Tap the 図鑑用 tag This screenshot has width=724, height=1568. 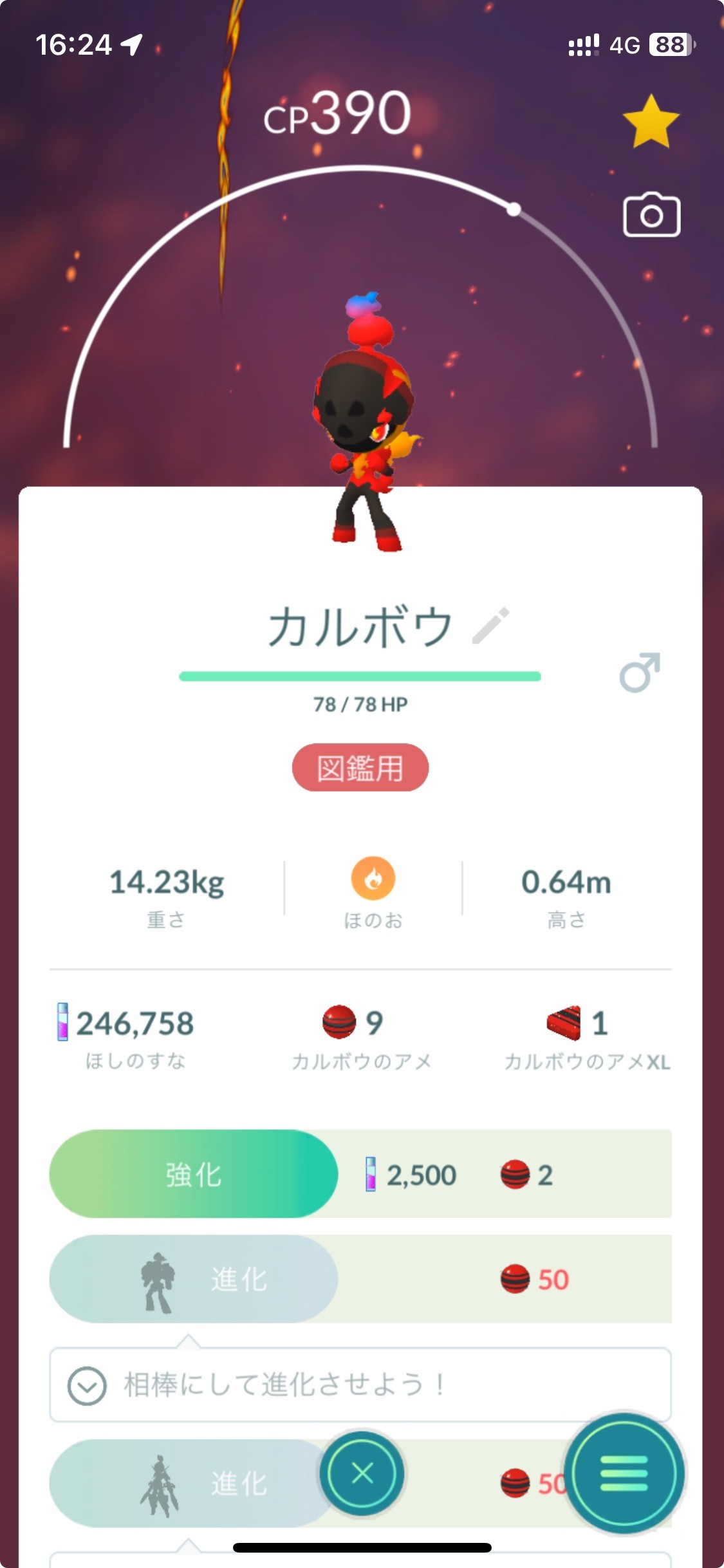click(x=360, y=768)
